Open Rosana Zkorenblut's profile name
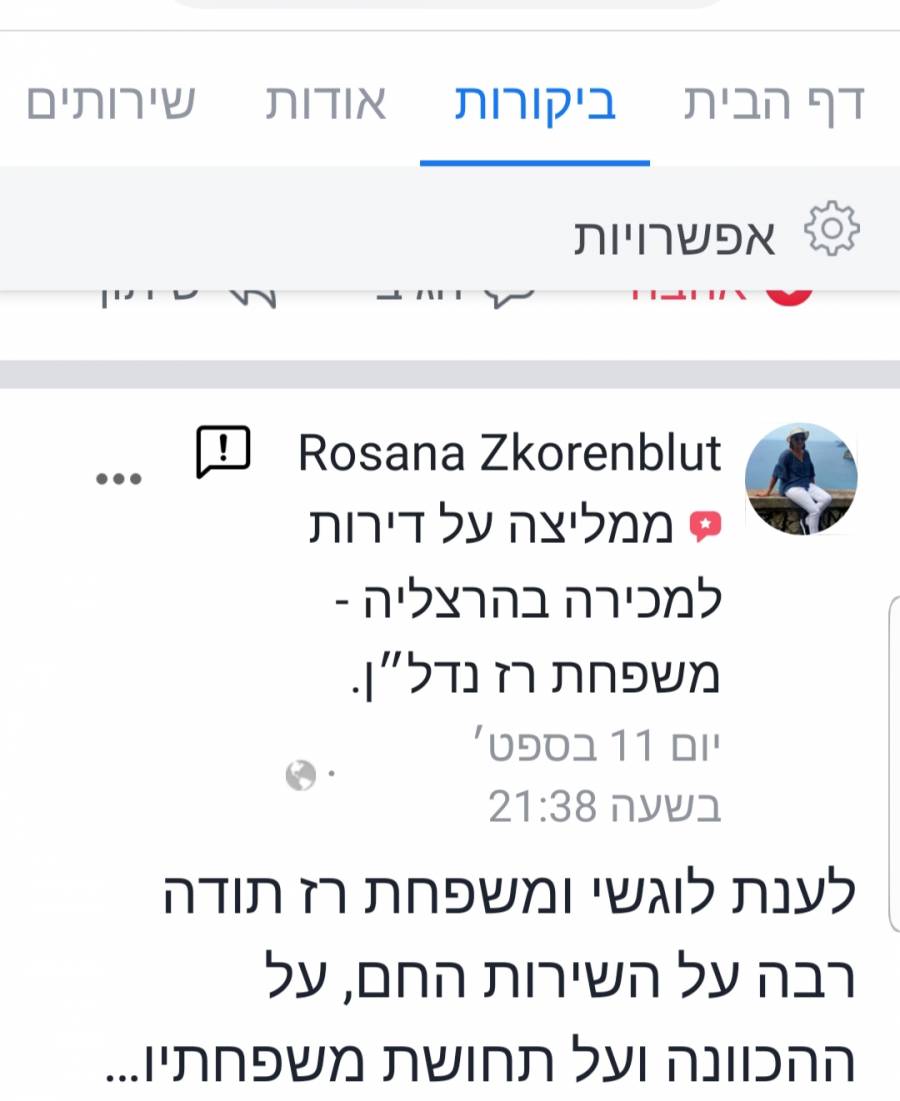Screen dimensions: 900x1101 [509, 455]
